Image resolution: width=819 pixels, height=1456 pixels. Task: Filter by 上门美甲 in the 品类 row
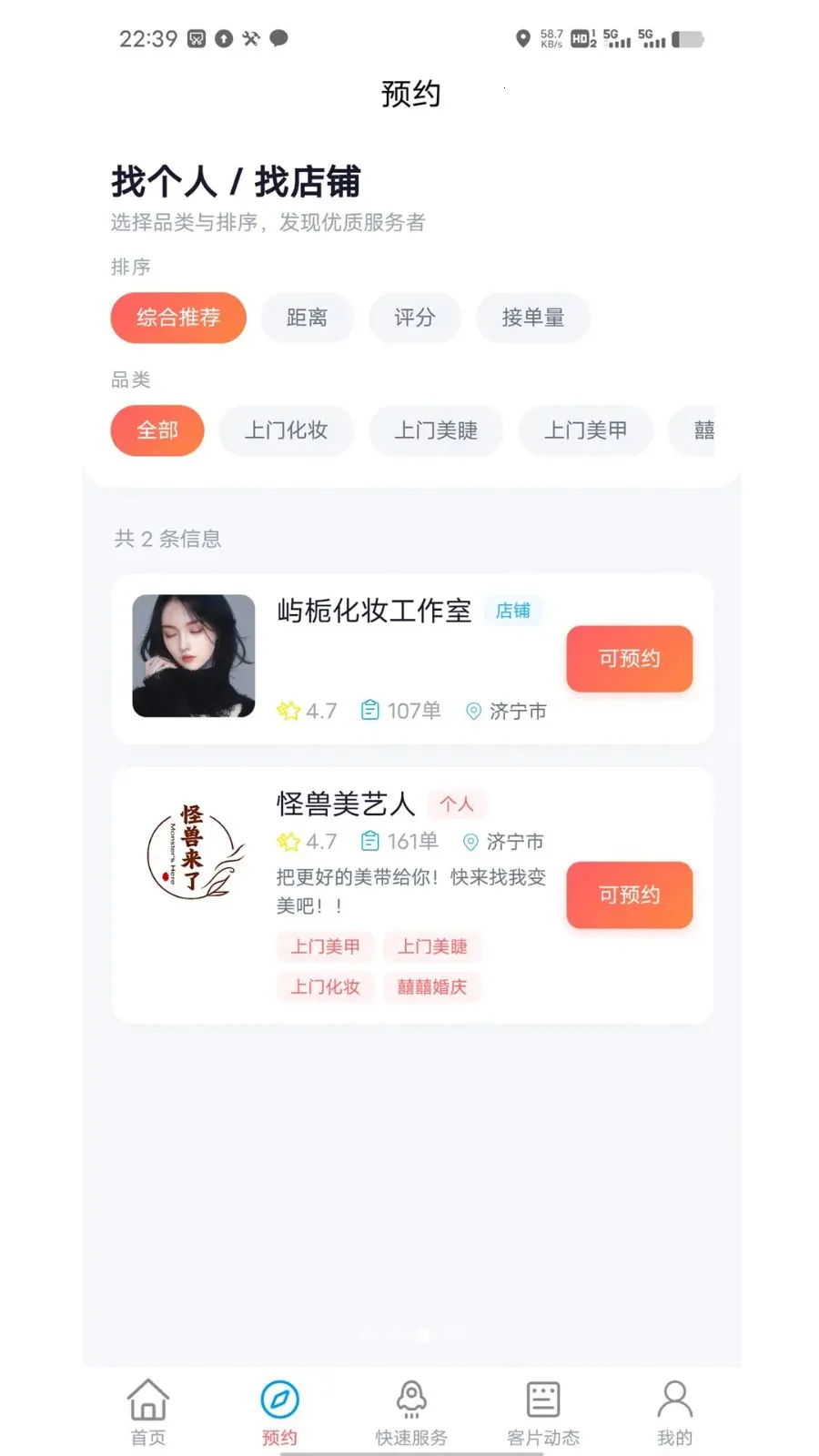point(586,430)
